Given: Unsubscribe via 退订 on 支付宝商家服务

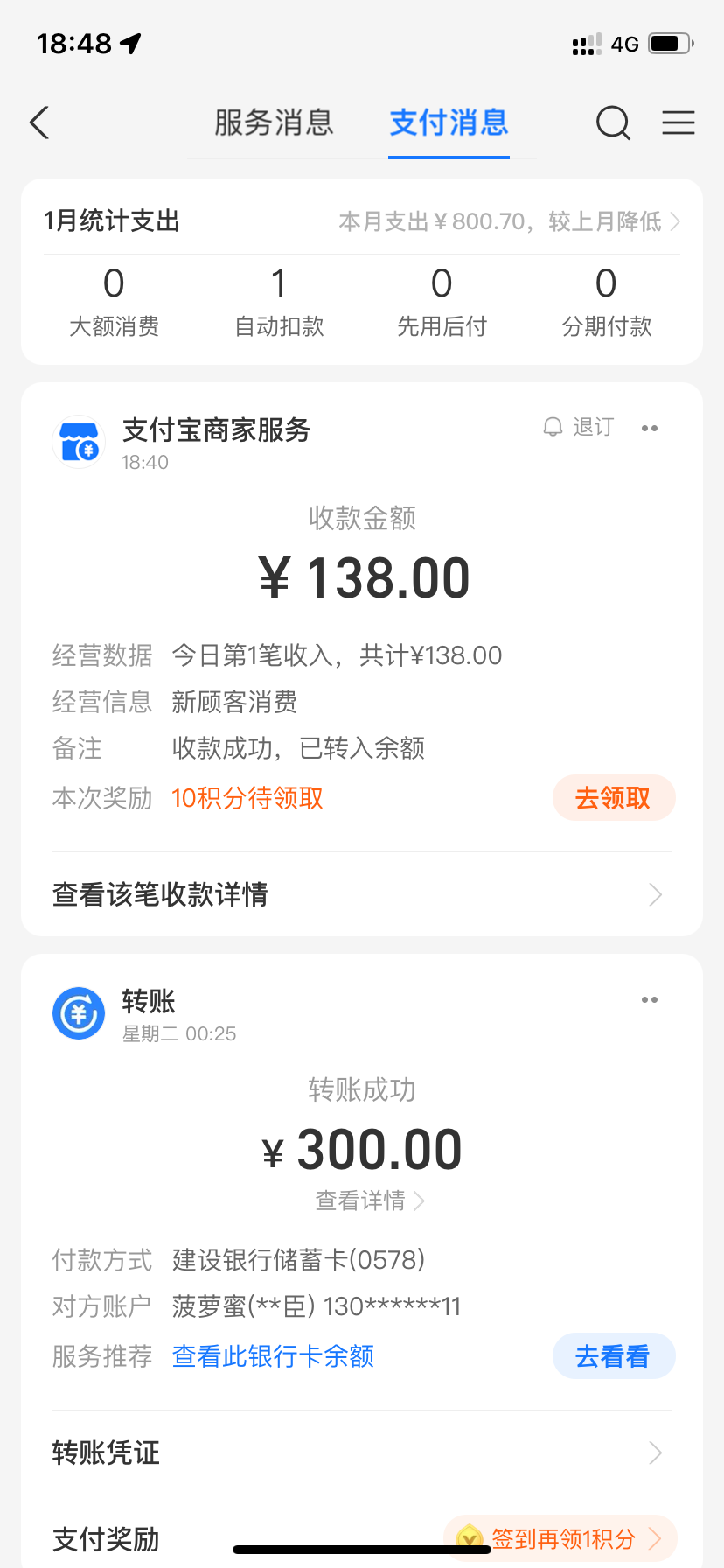Looking at the screenshot, I should click(x=580, y=427).
